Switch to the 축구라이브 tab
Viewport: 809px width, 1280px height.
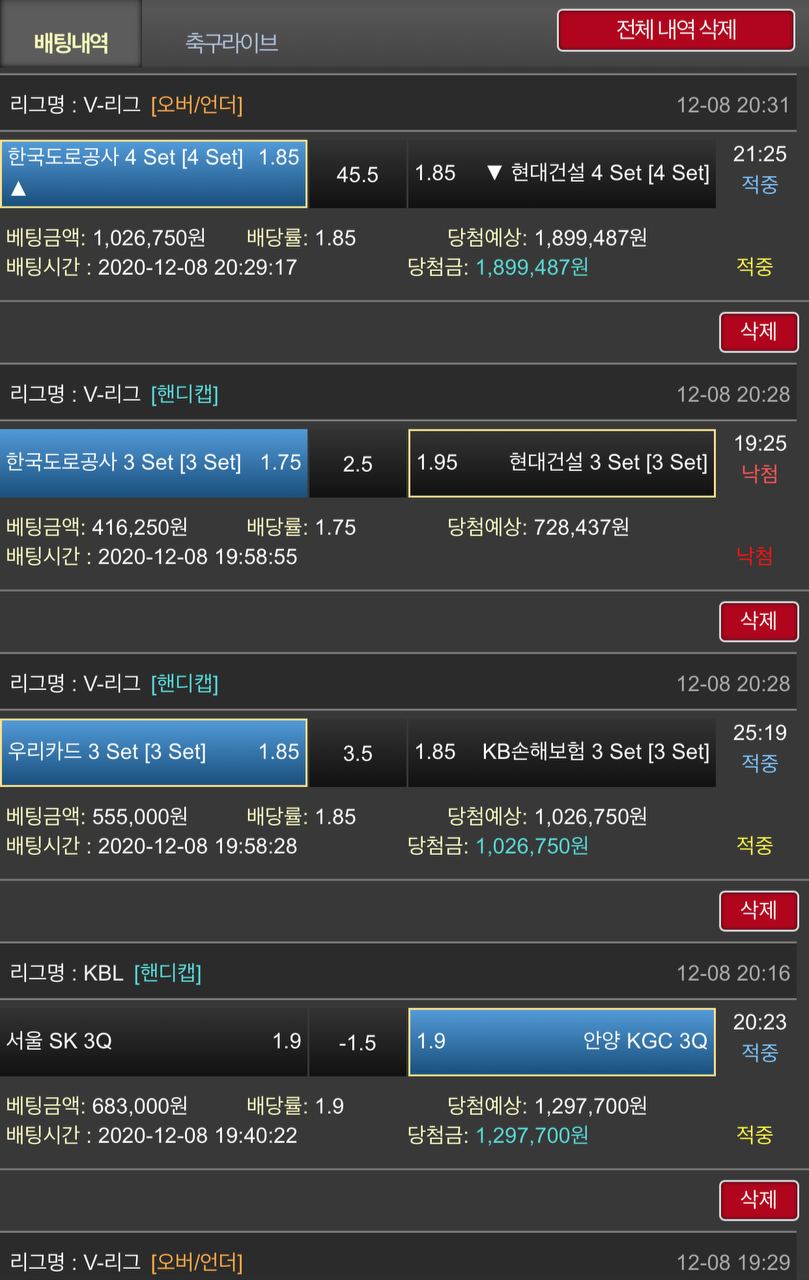(x=231, y=42)
